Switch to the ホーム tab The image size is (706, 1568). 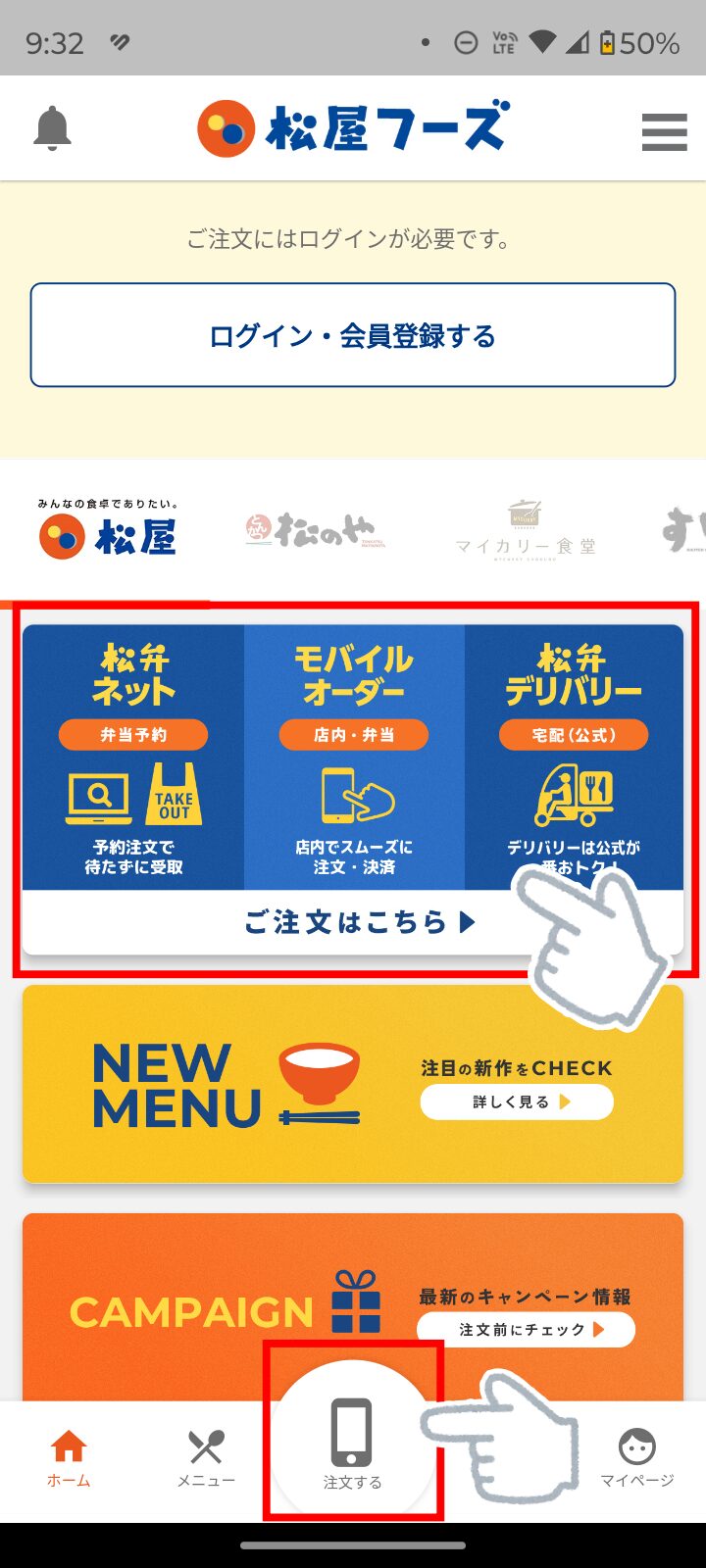[68, 1443]
